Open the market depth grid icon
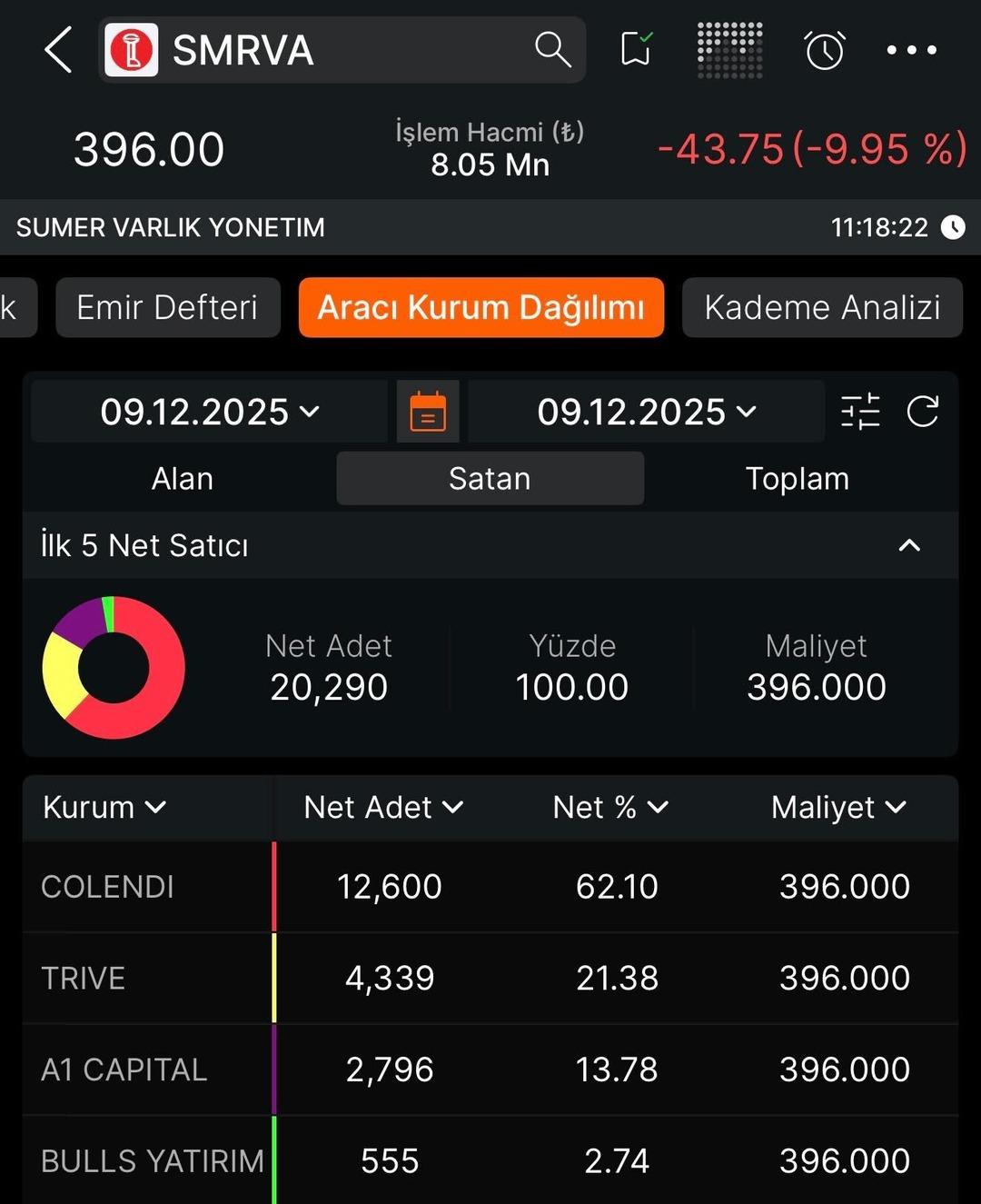This screenshot has width=981, height=1204. pos(730,50)
